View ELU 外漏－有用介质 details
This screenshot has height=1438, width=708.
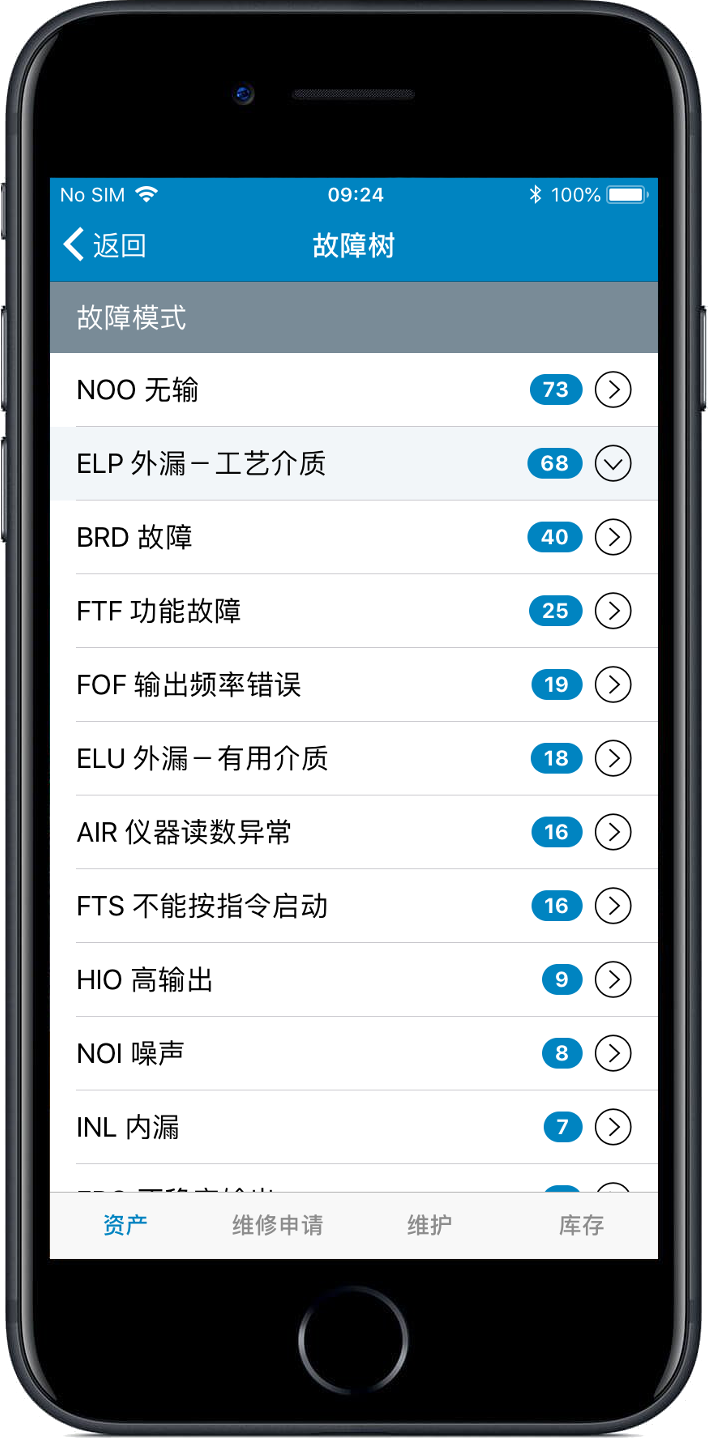coord(354,759)
